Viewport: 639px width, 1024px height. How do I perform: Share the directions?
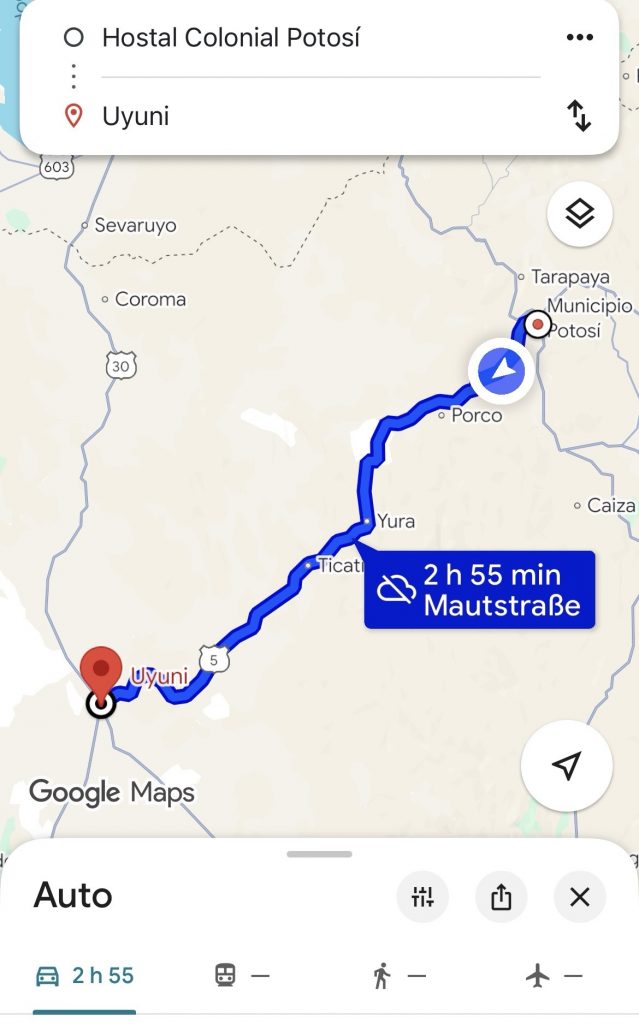point(501,897)
